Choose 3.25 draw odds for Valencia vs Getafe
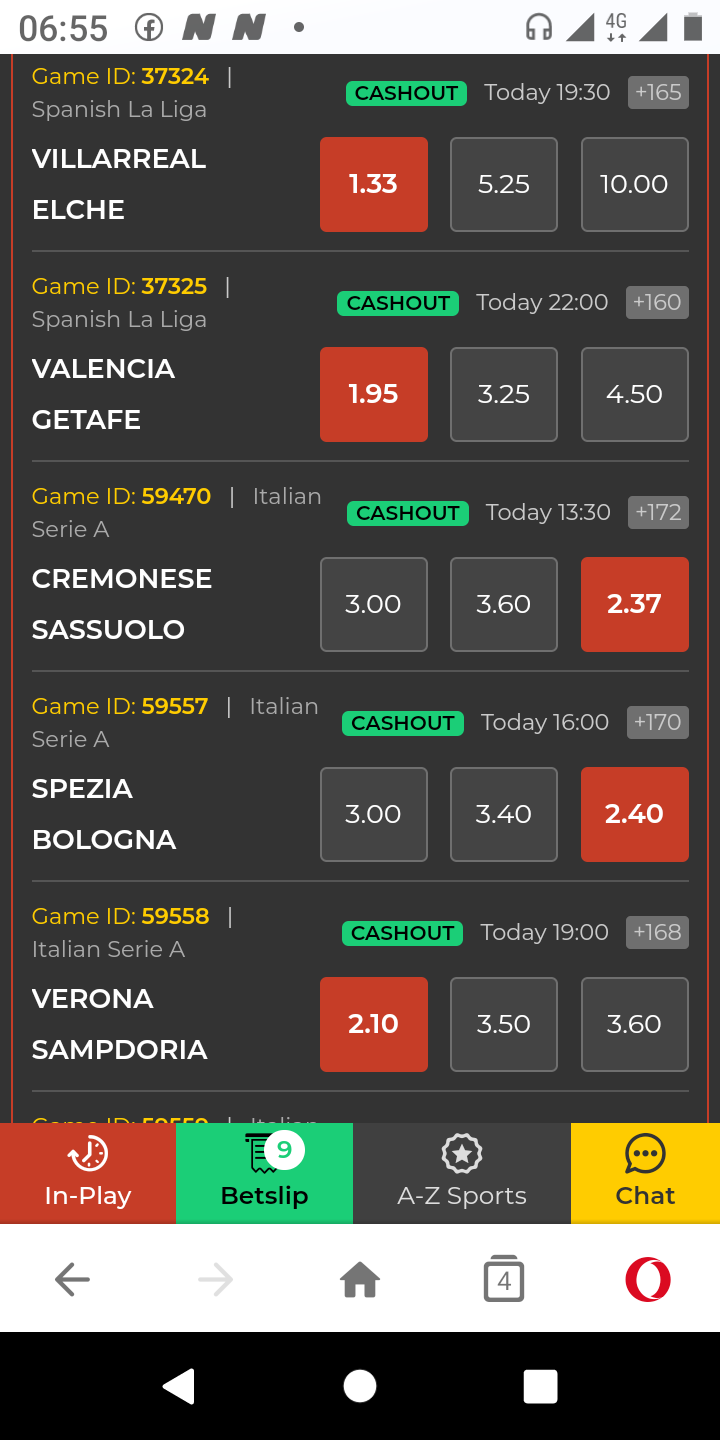The width and height of the screenshot is (720, 1440). coord(504,394)
